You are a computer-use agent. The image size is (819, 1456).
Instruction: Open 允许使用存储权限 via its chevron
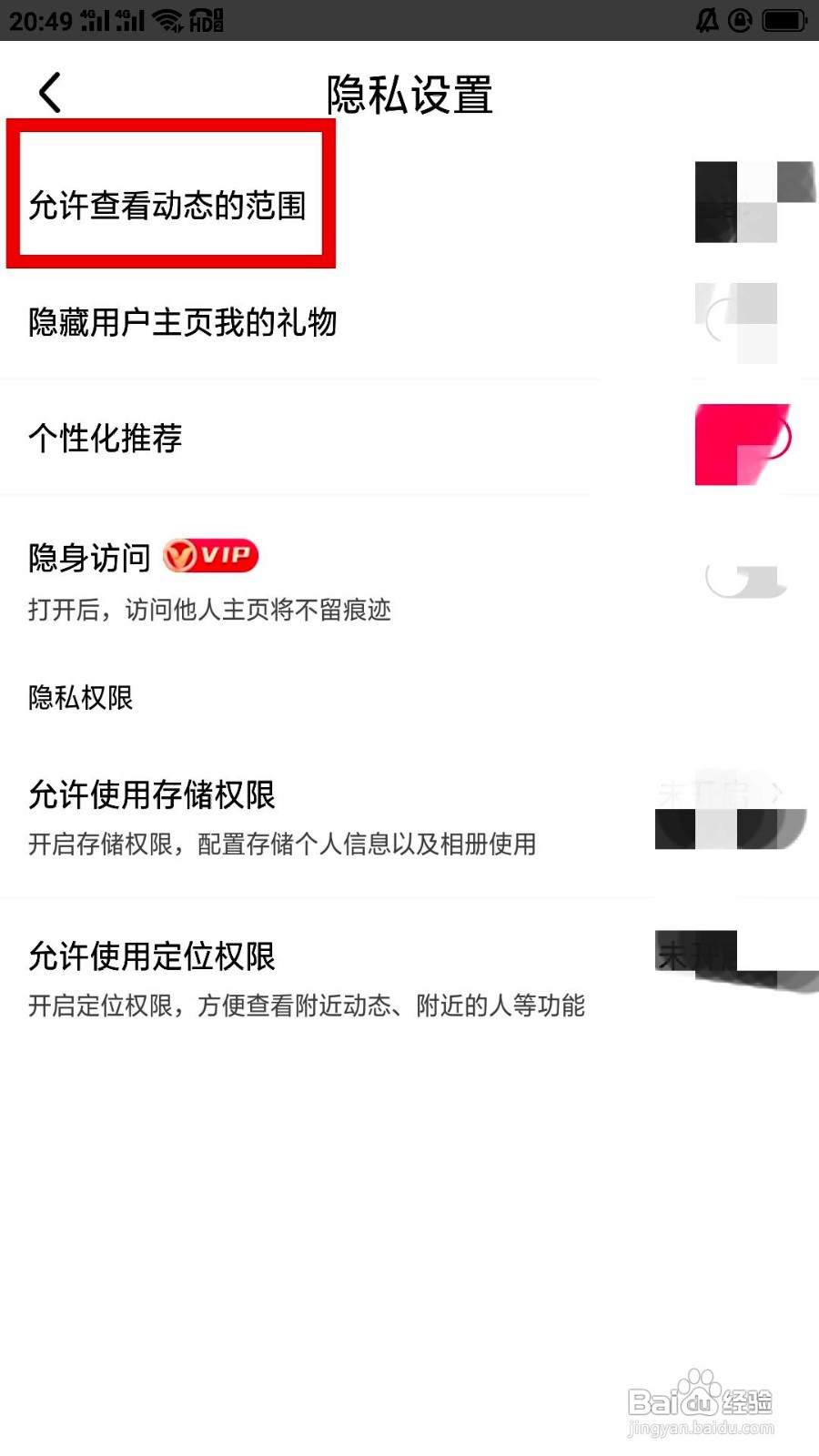777,794
